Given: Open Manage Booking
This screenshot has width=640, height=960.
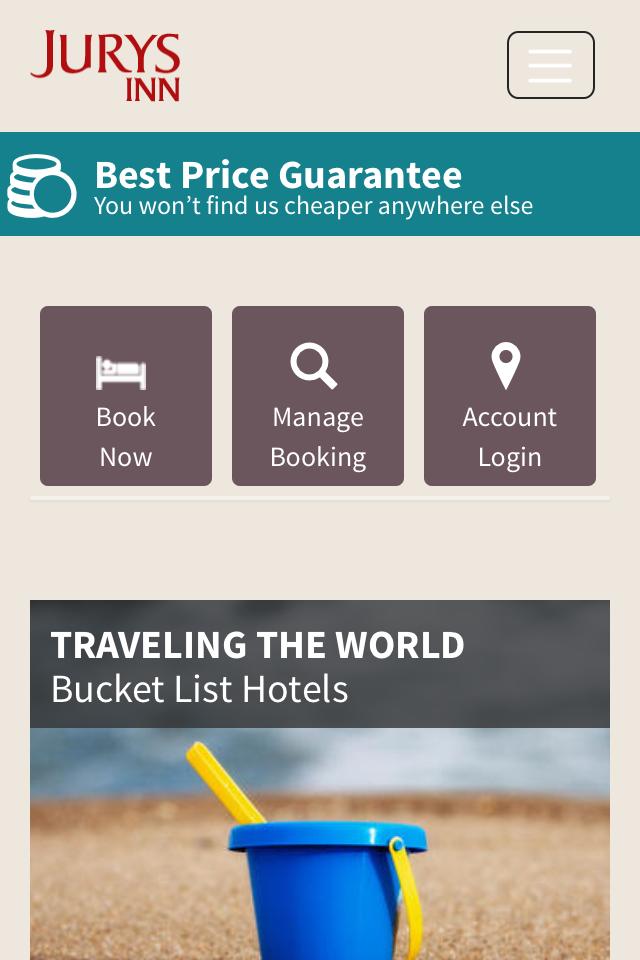Looking at the screenshot, I should [x=318, y=396].
